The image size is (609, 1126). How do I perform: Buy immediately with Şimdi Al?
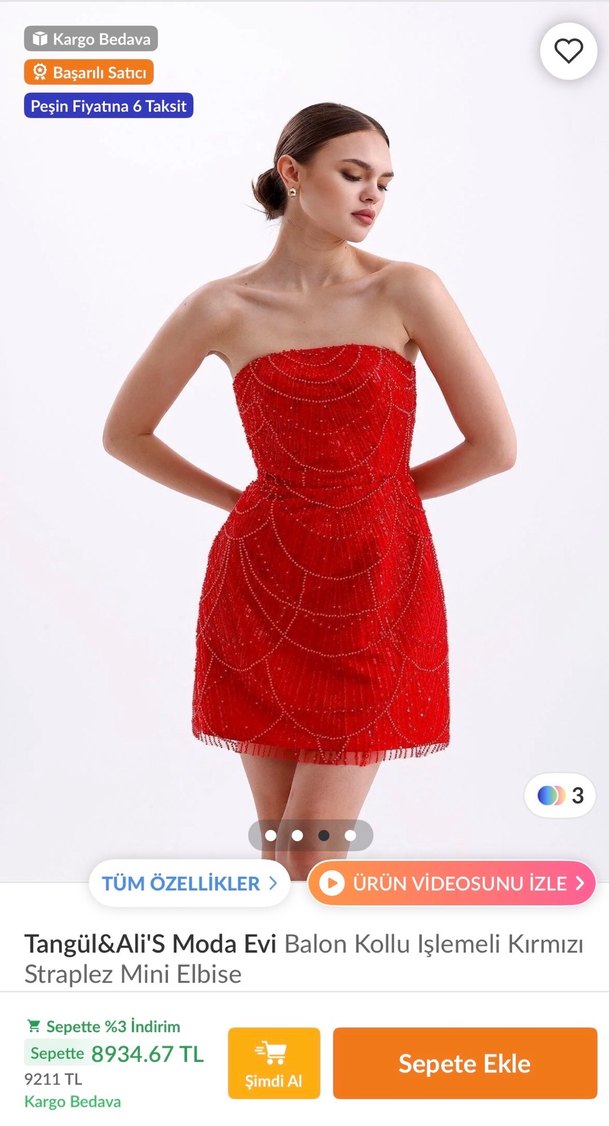pos(274,1063)
